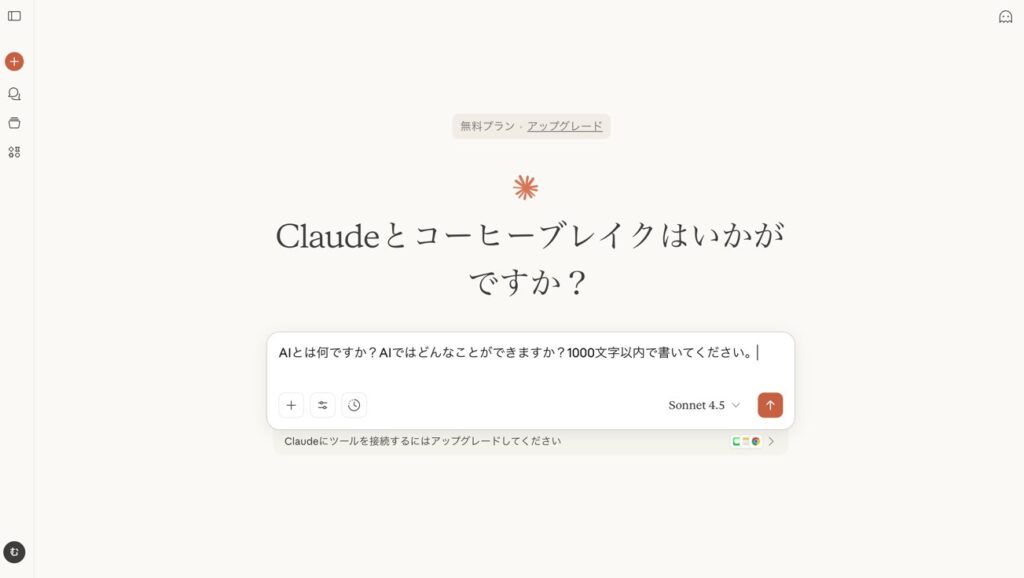
Task: Open the user profile avatar
Action: pos(14,552)
